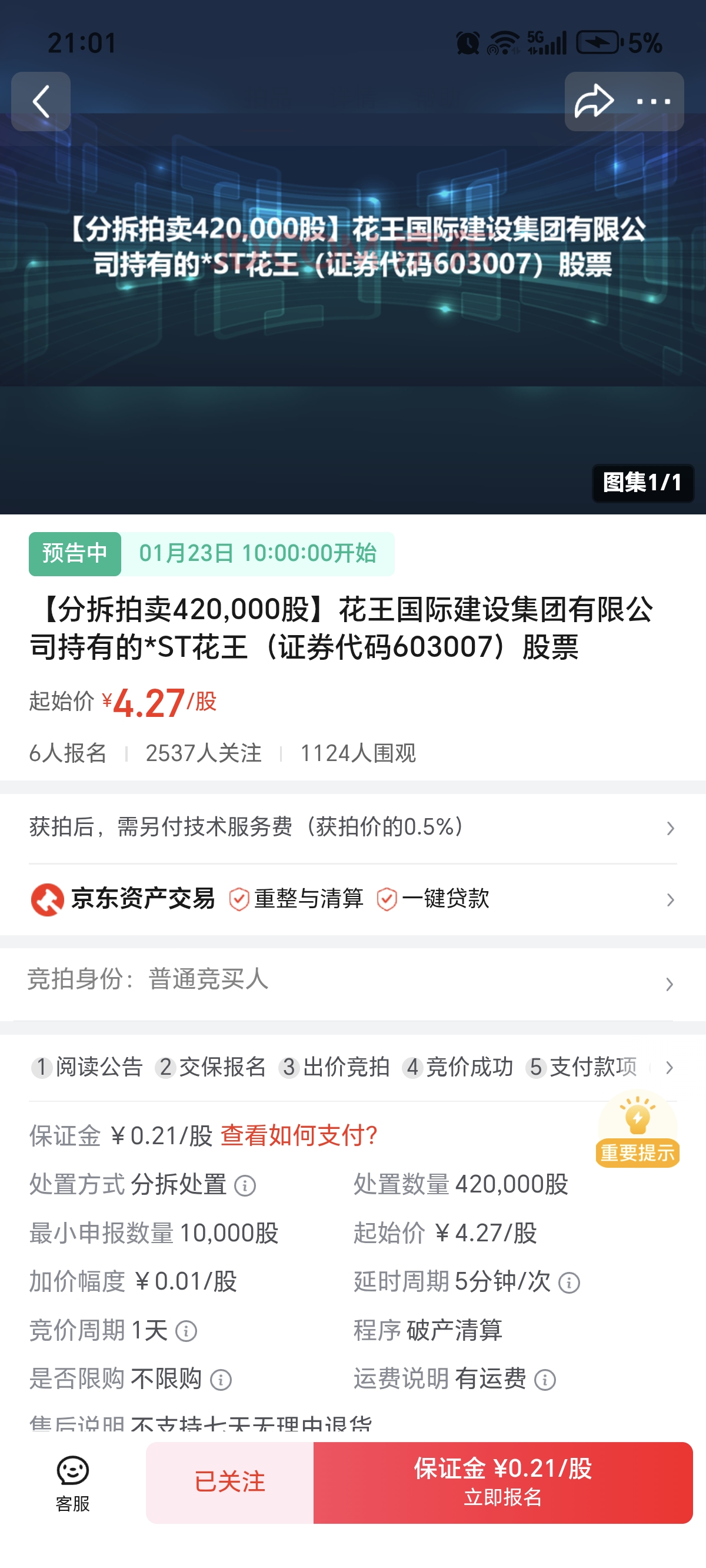Toggle the 已关注 follow button

point(229,1482)
